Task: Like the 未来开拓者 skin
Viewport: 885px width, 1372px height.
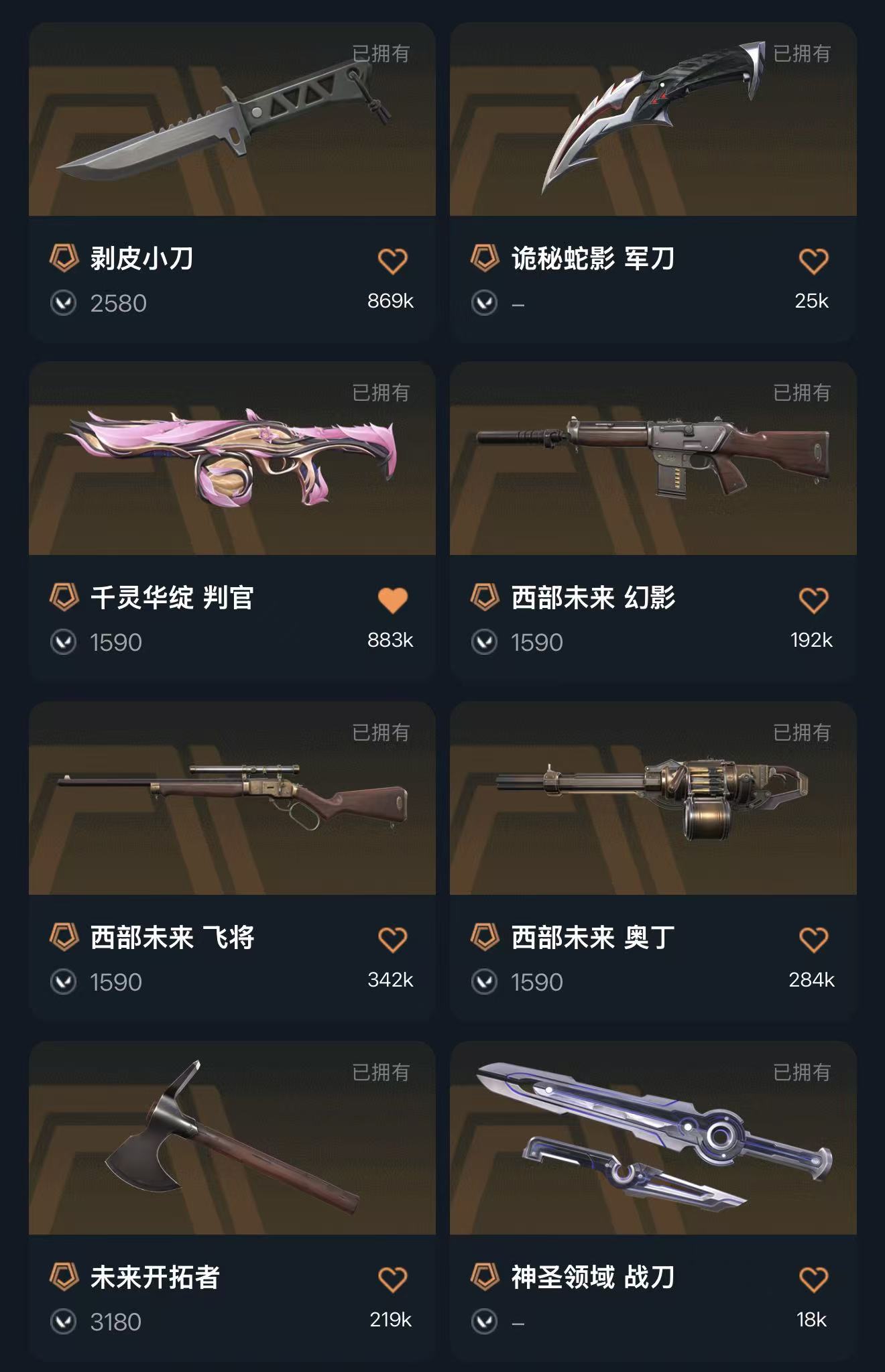Action: 393,1280
